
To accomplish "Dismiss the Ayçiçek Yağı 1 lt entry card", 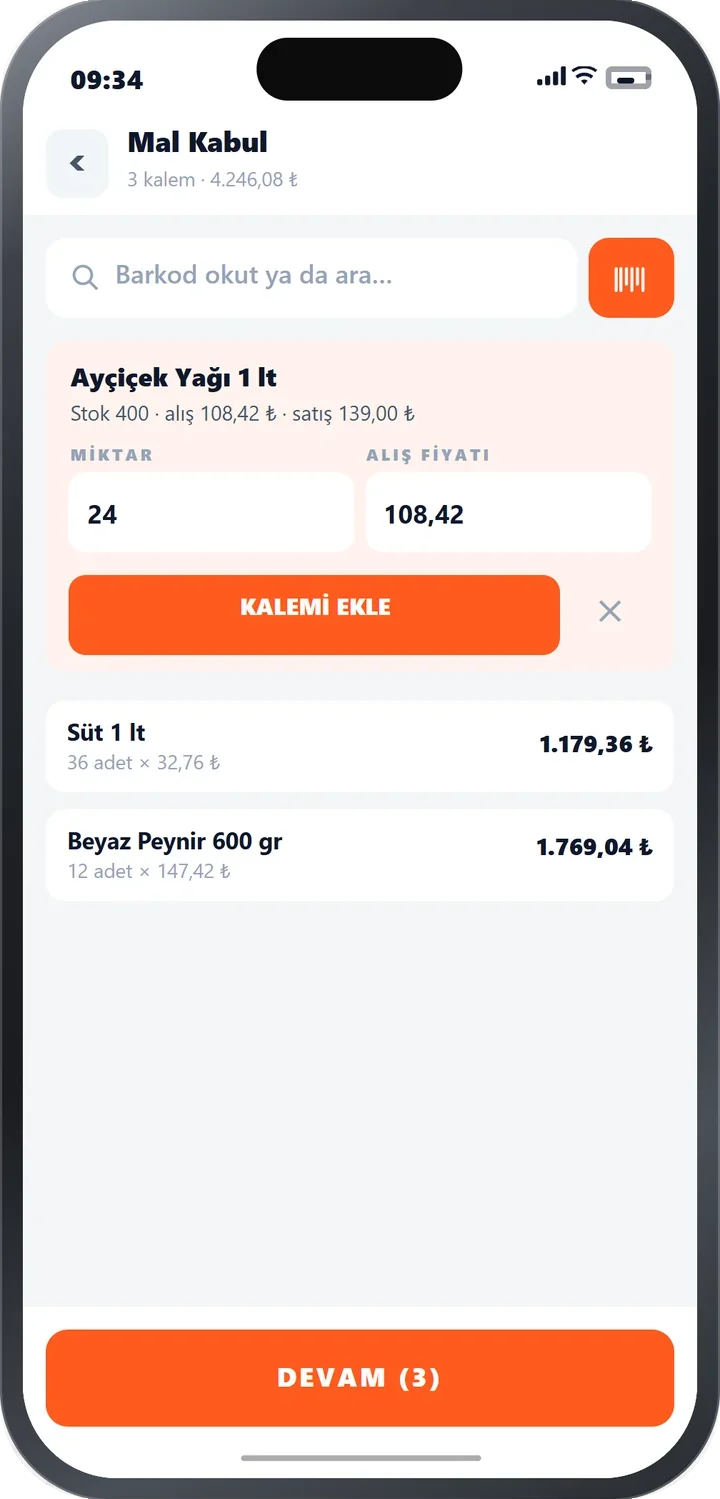I will (610, 611).
